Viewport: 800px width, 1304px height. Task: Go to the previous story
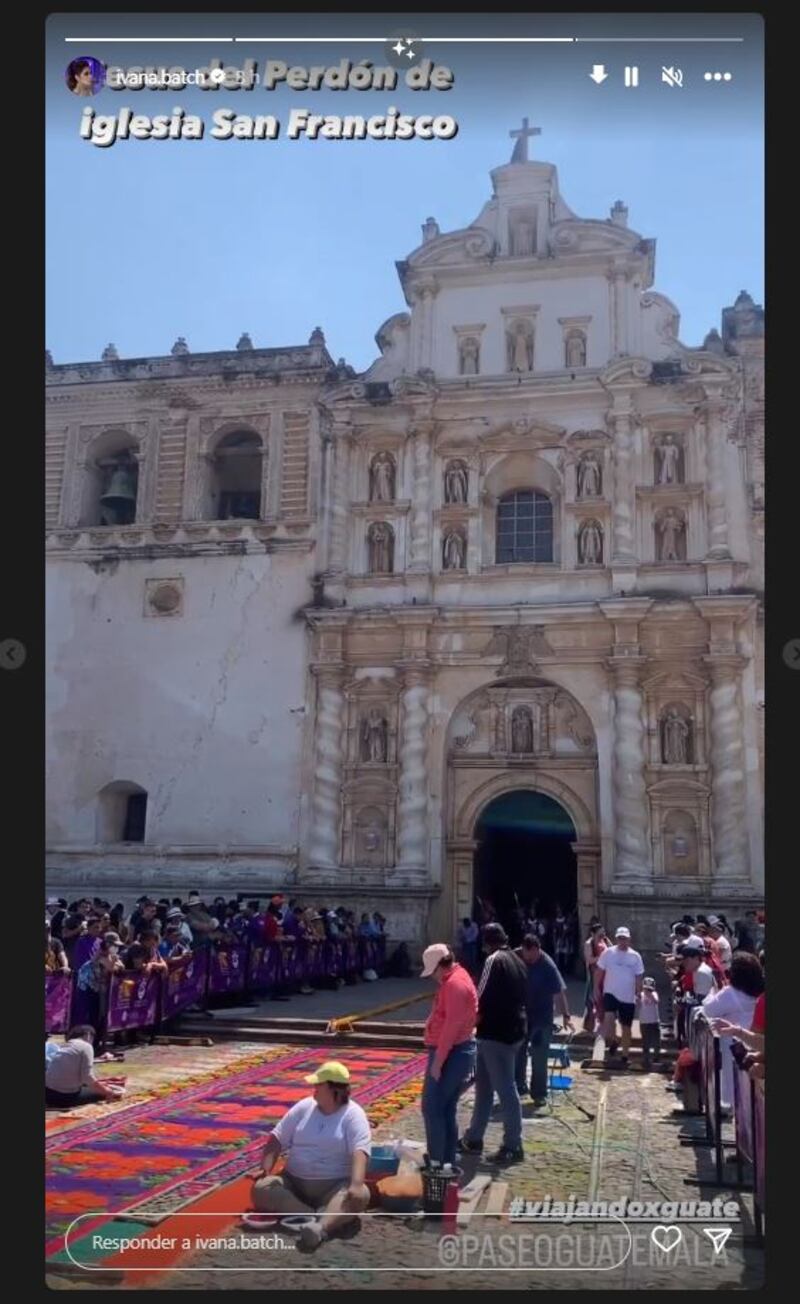[11, 654]
